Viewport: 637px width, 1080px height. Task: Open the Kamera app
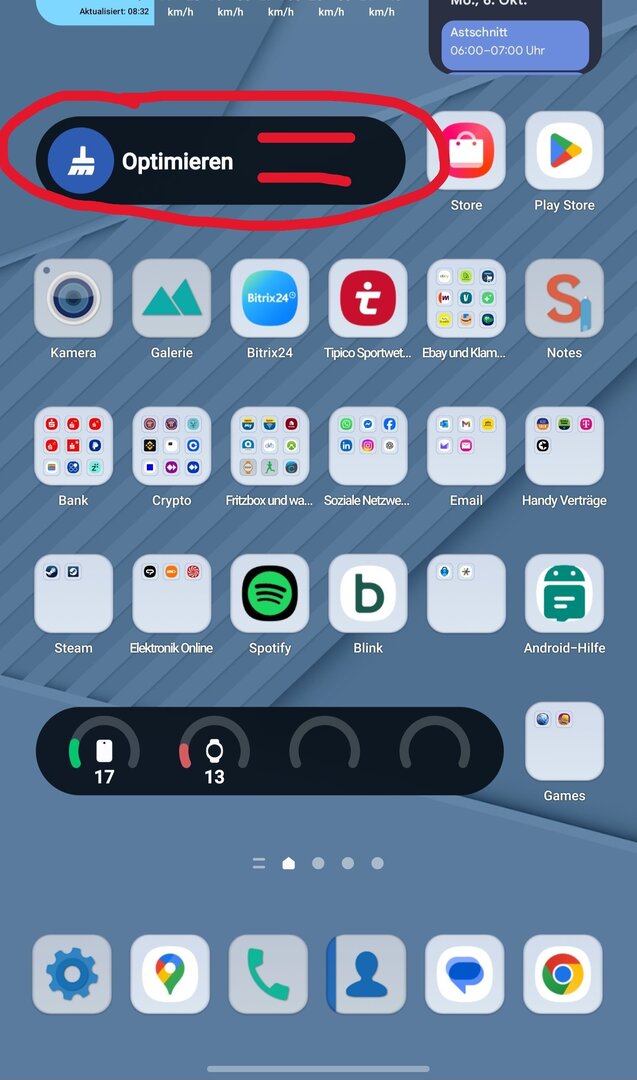[73, 298]
